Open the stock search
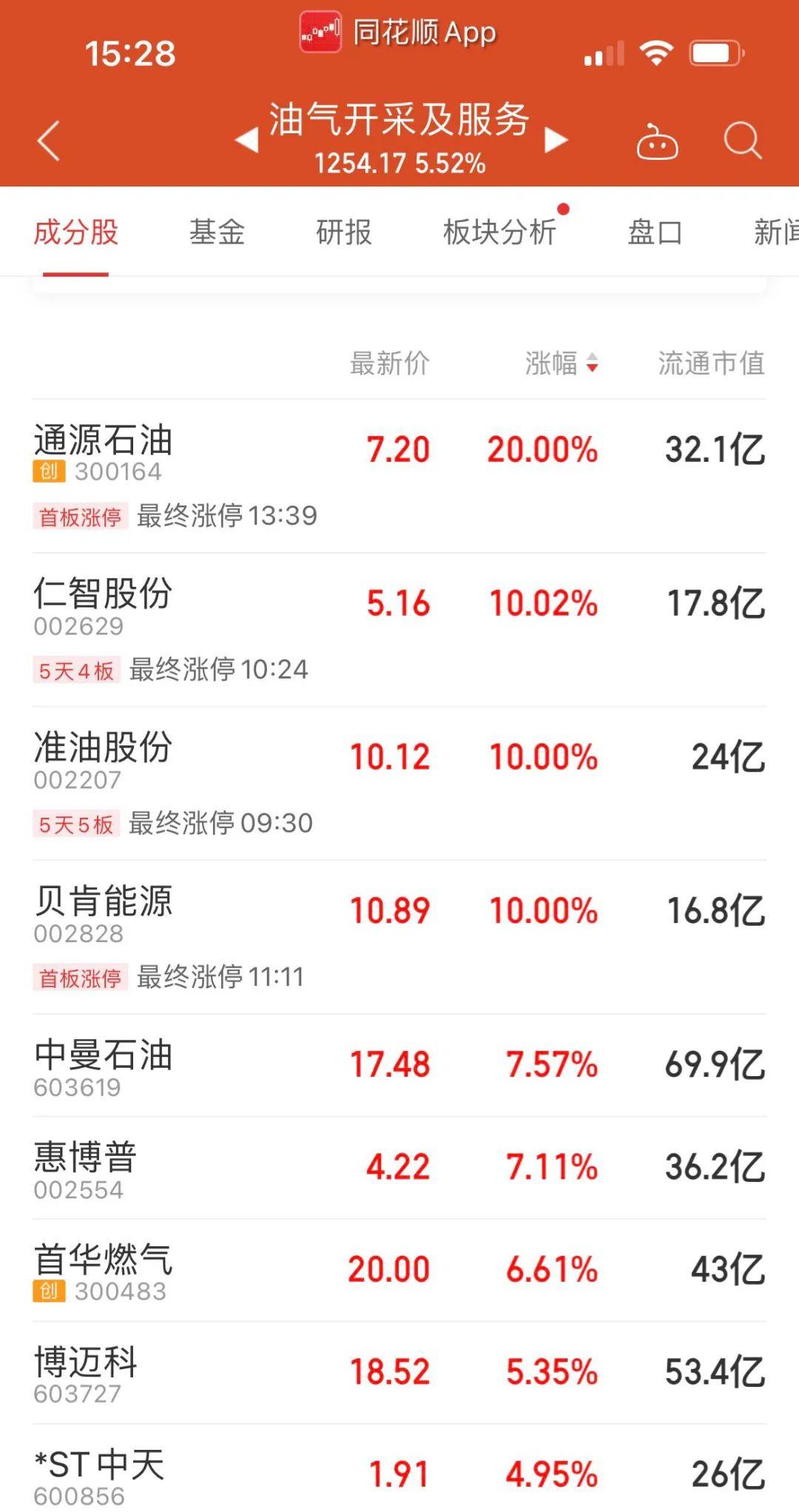Image resolution: width=799 pixels, height=1512 pixels. (x=744, y=141)
